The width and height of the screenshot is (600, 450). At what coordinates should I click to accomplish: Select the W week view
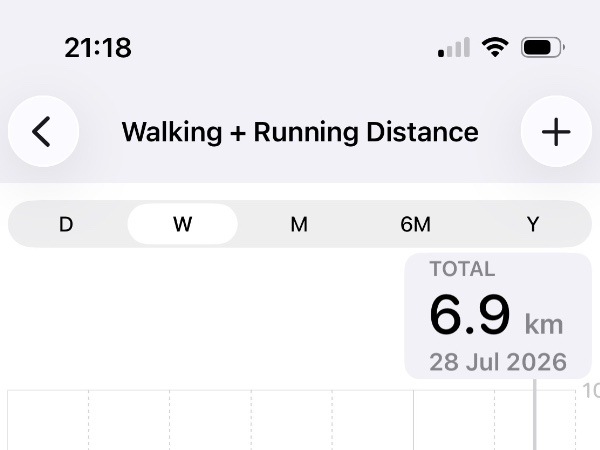pos(183,224)
